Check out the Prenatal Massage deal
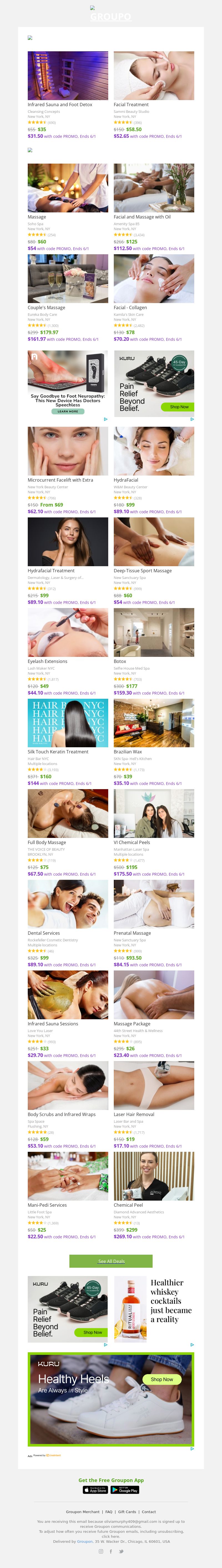 pos(154,904)
